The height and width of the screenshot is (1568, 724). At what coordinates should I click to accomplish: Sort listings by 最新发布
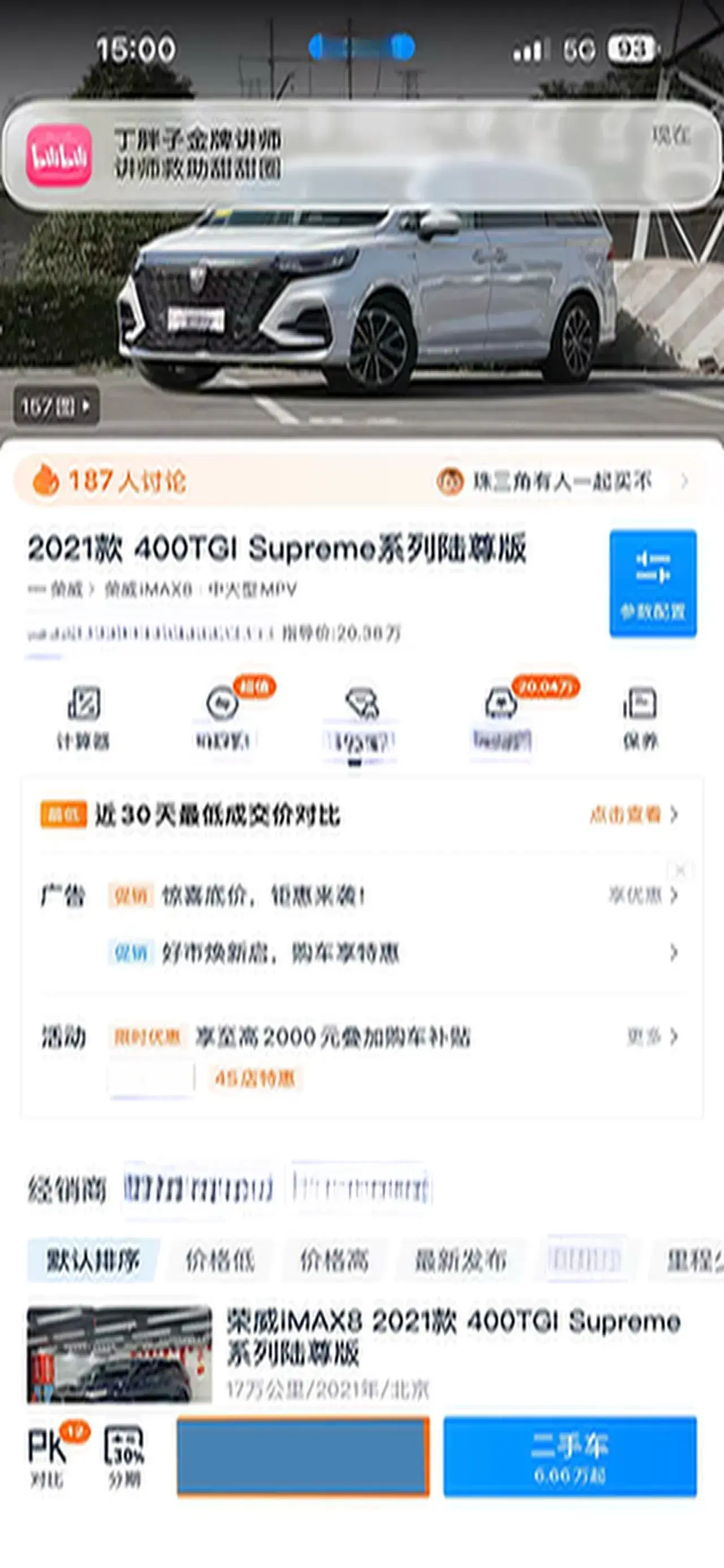click(460, 1260)
